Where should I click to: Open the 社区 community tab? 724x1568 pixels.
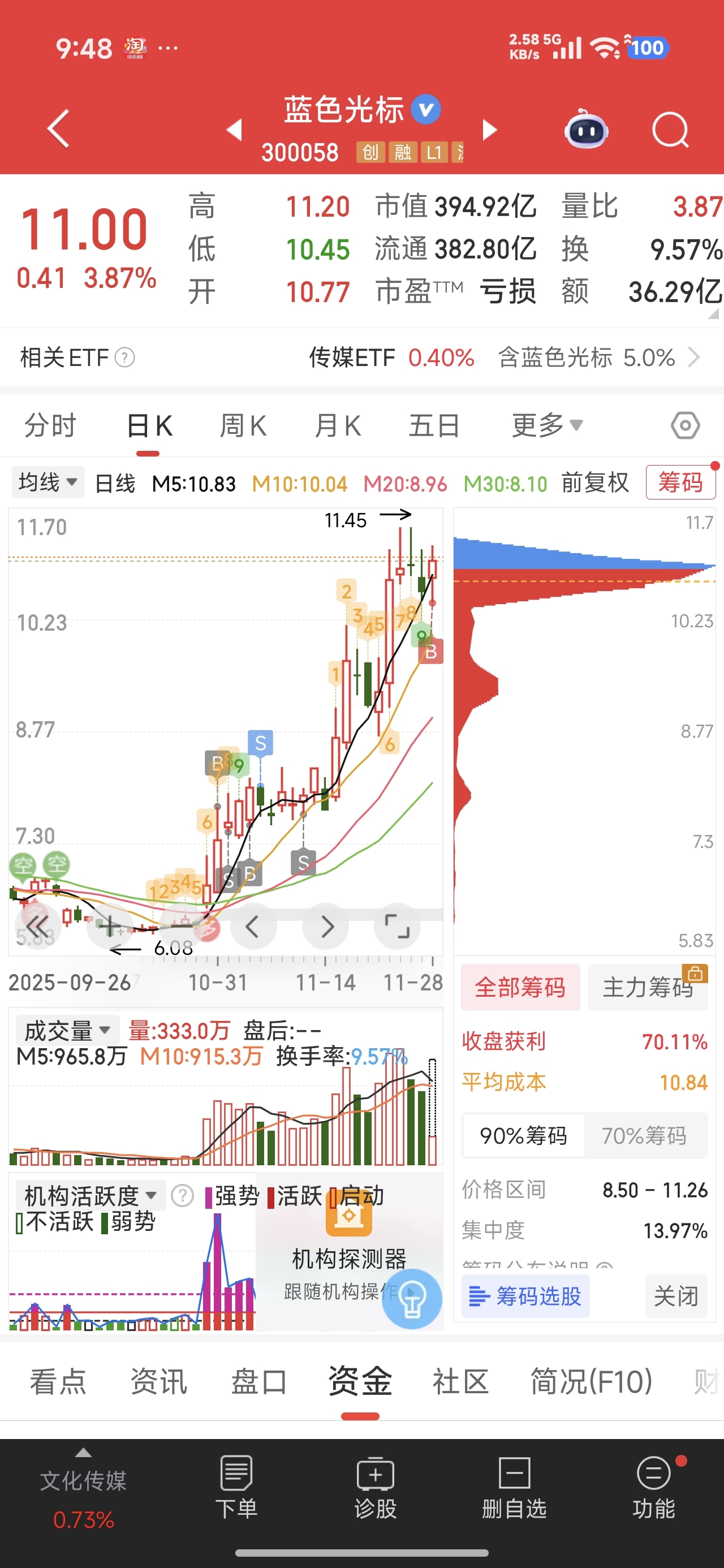click(460, 1381)
